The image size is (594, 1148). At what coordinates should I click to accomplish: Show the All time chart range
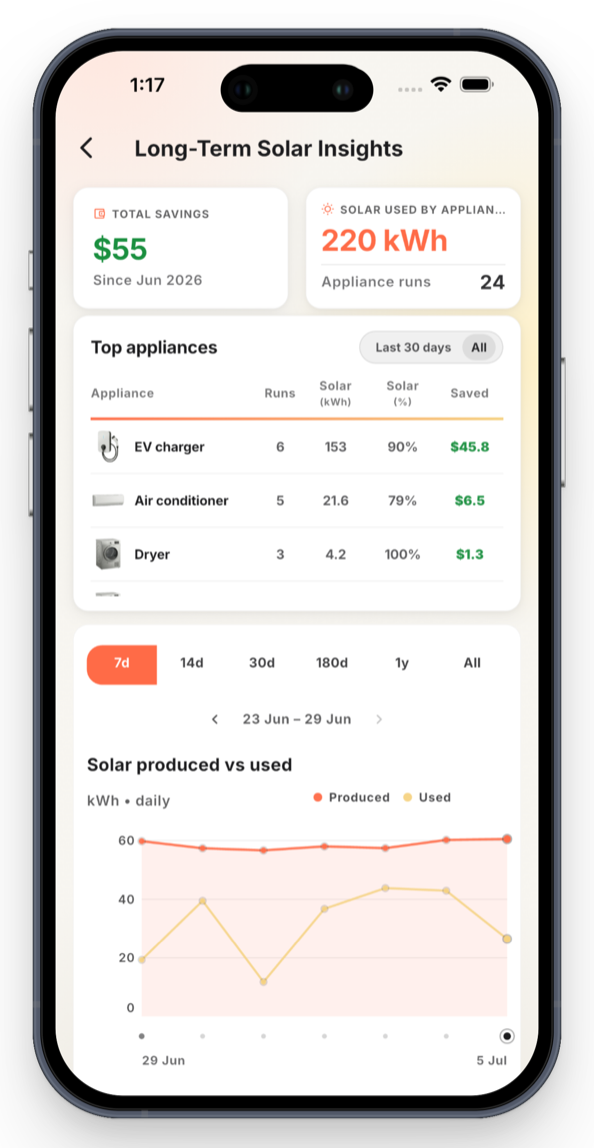click(472, 663)
